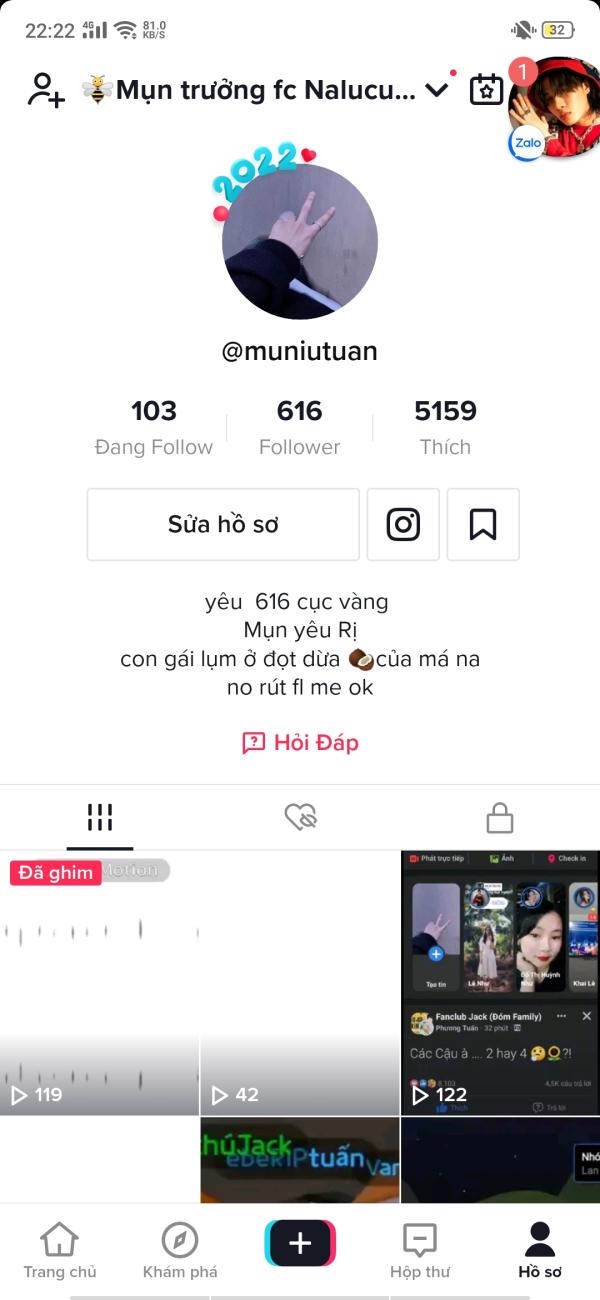This screenshot has width=600, height=1300.
Task: Switch to the liked videos tab
Action: click(x=300, y=818)
